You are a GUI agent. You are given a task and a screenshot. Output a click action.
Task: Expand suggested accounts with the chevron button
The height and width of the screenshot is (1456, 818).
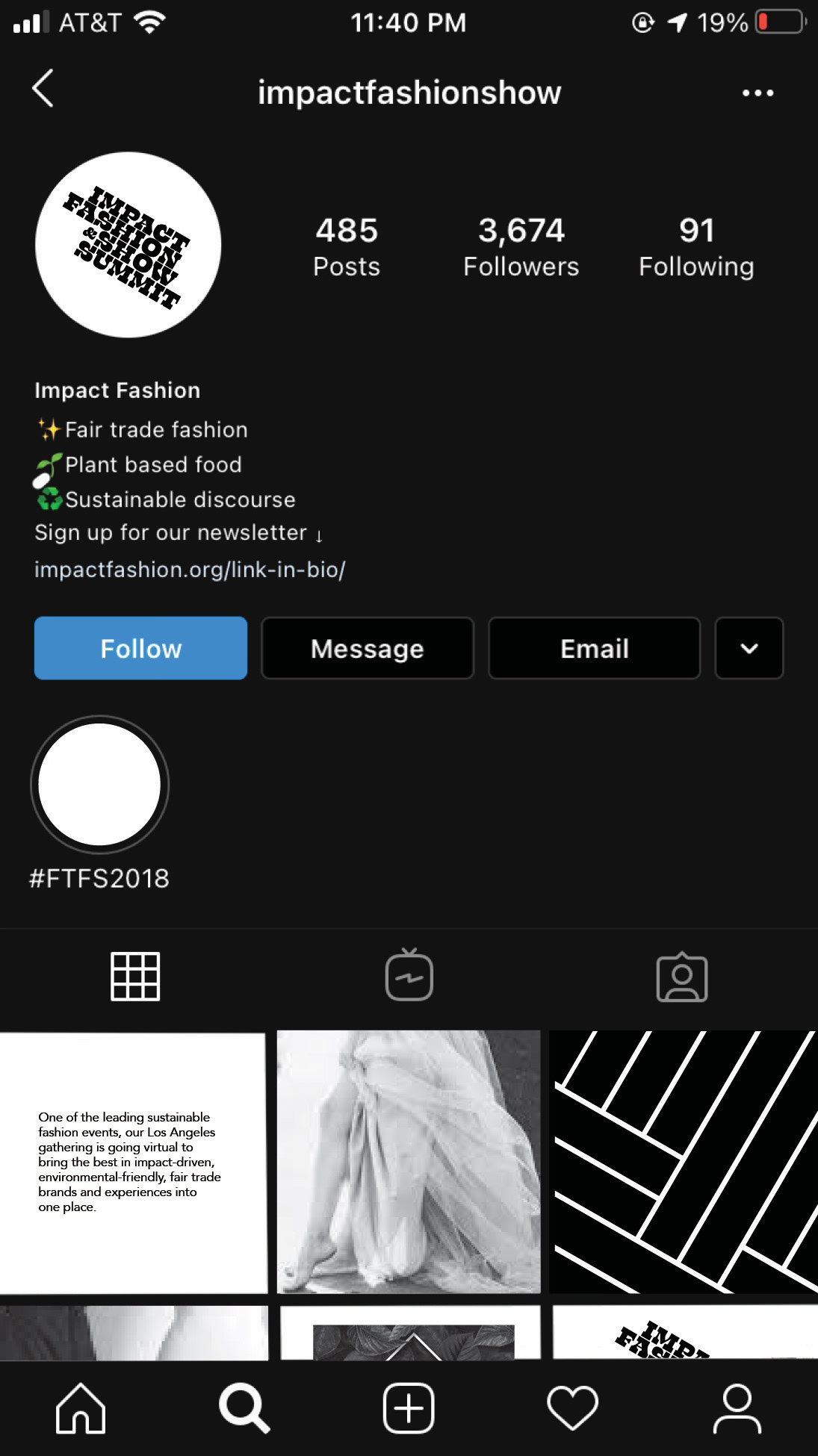(x=749, y=648)
